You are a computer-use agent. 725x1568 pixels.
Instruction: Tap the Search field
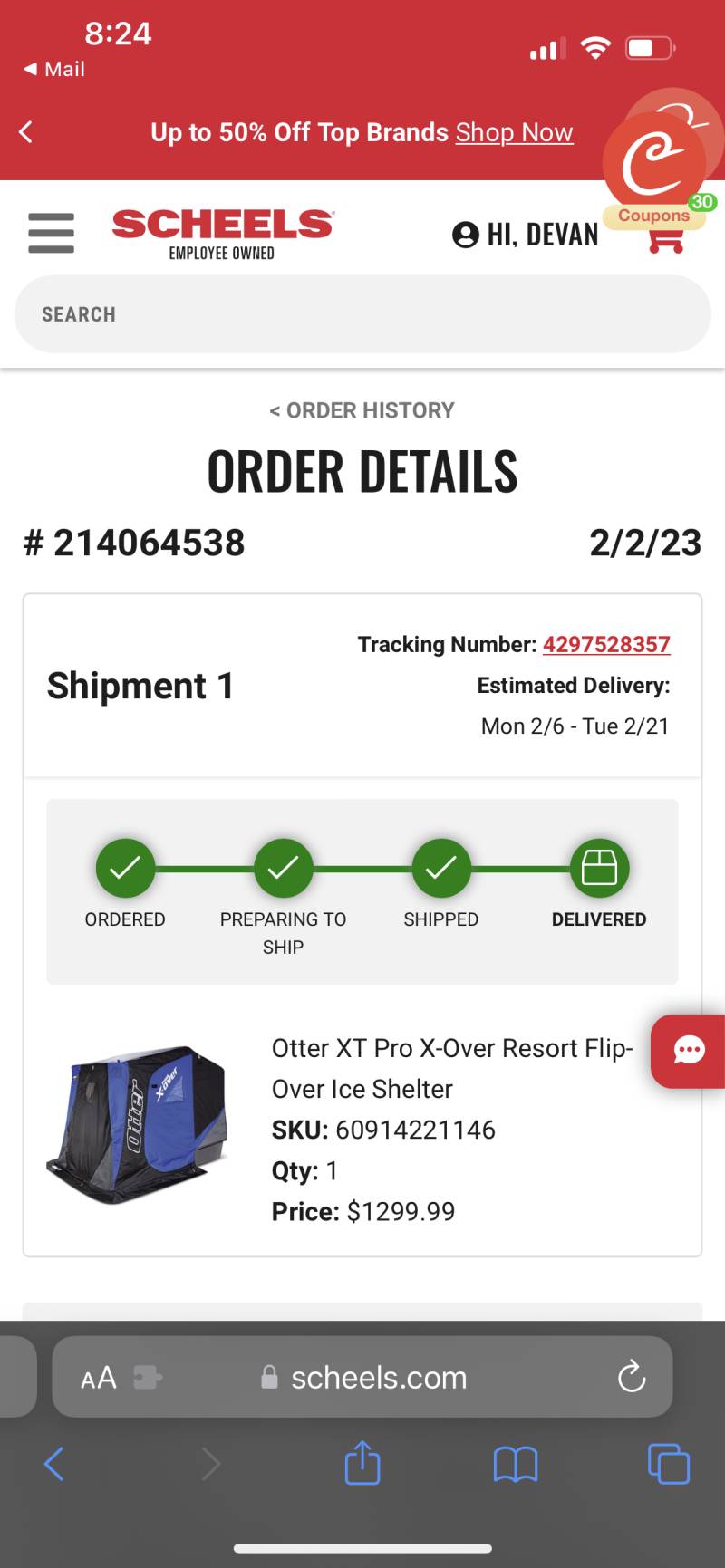coord(362,314)
